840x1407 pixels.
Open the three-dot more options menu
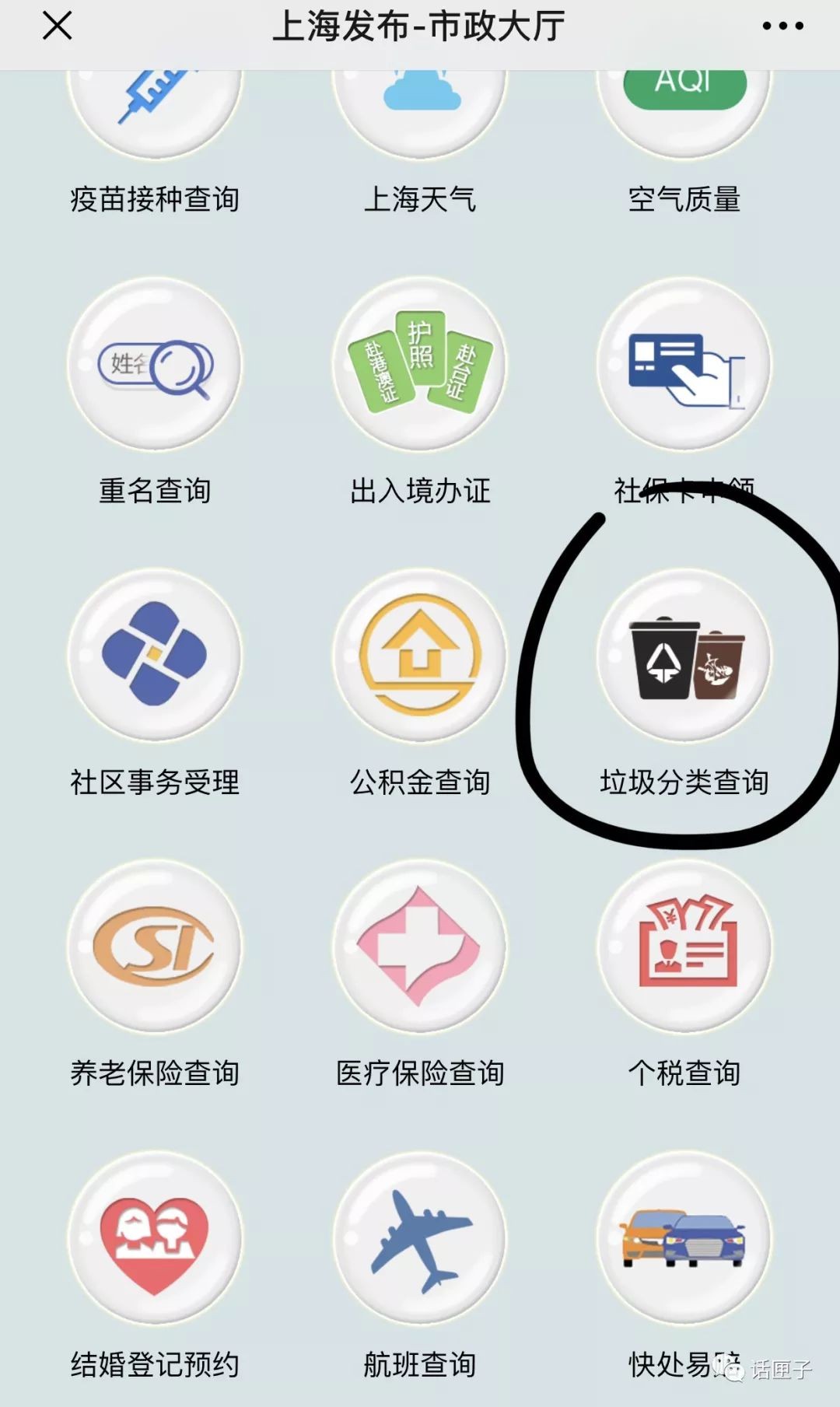click(x=782, y=26)
